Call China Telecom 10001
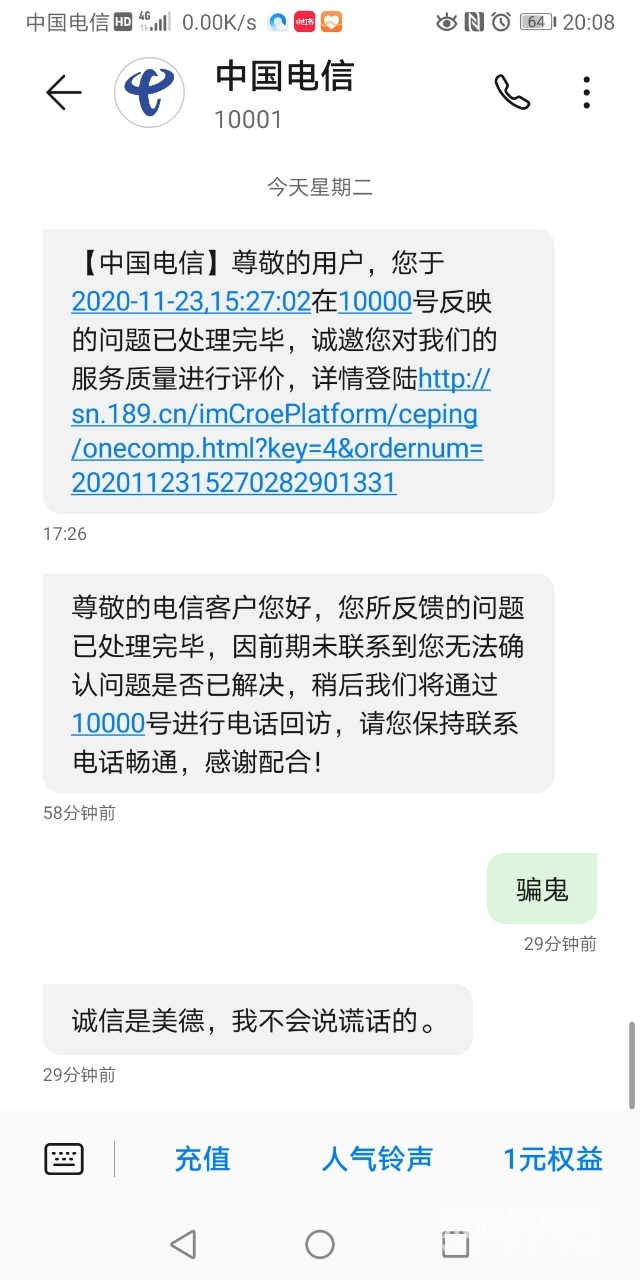640x1280 pixels. pyautogui.click(x=512, y=93)
